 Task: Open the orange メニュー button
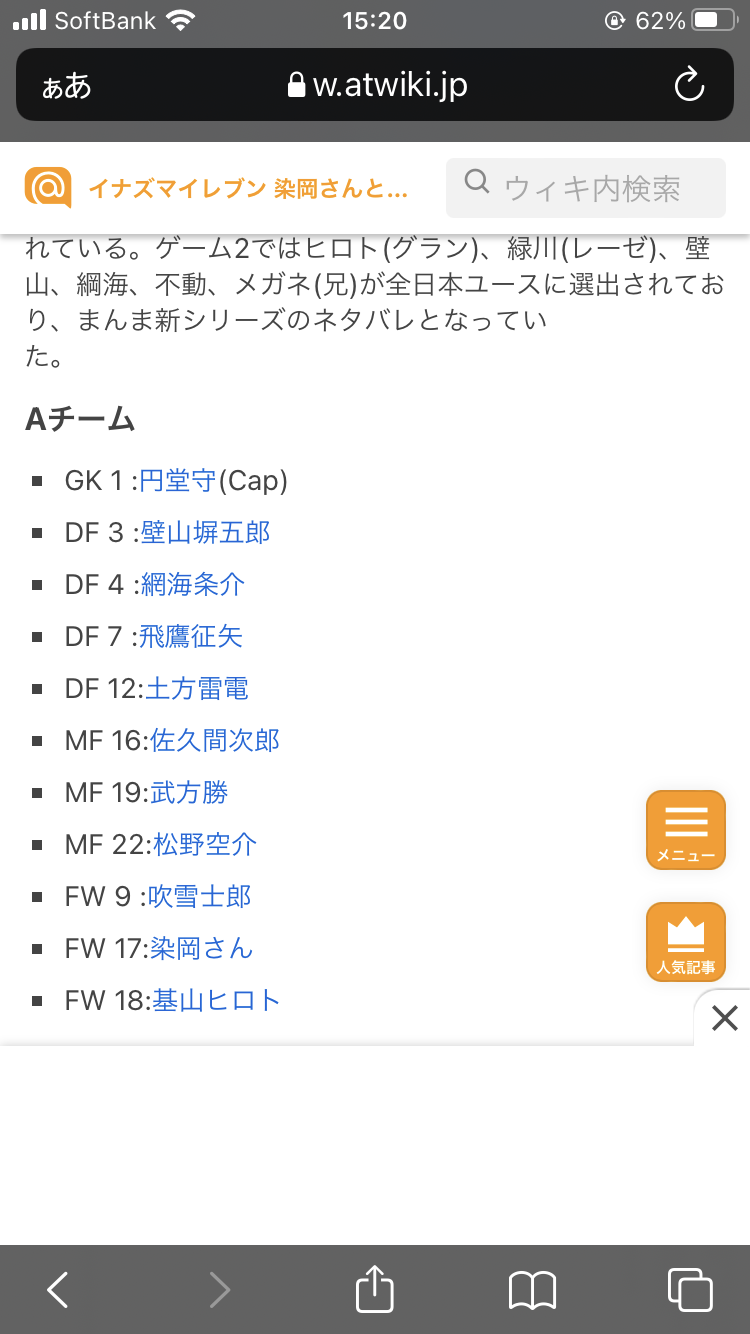(686, 830)
